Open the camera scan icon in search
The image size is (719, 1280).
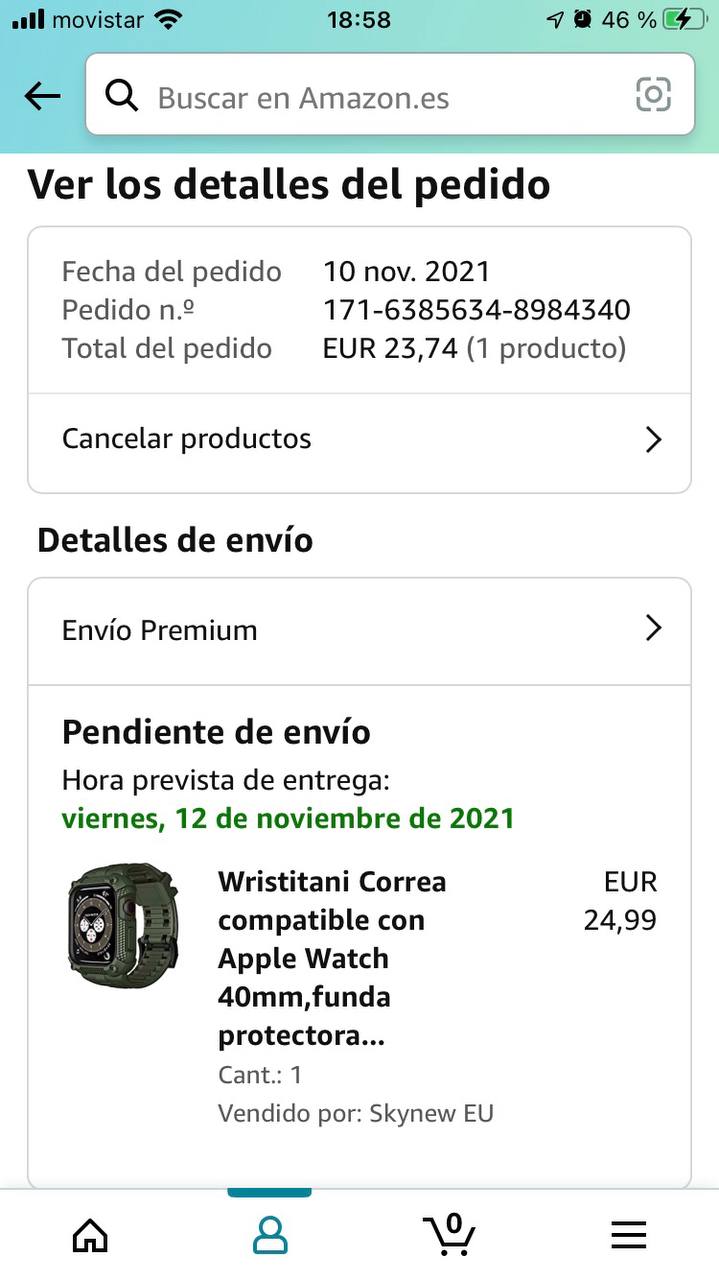tap(653, 95)
